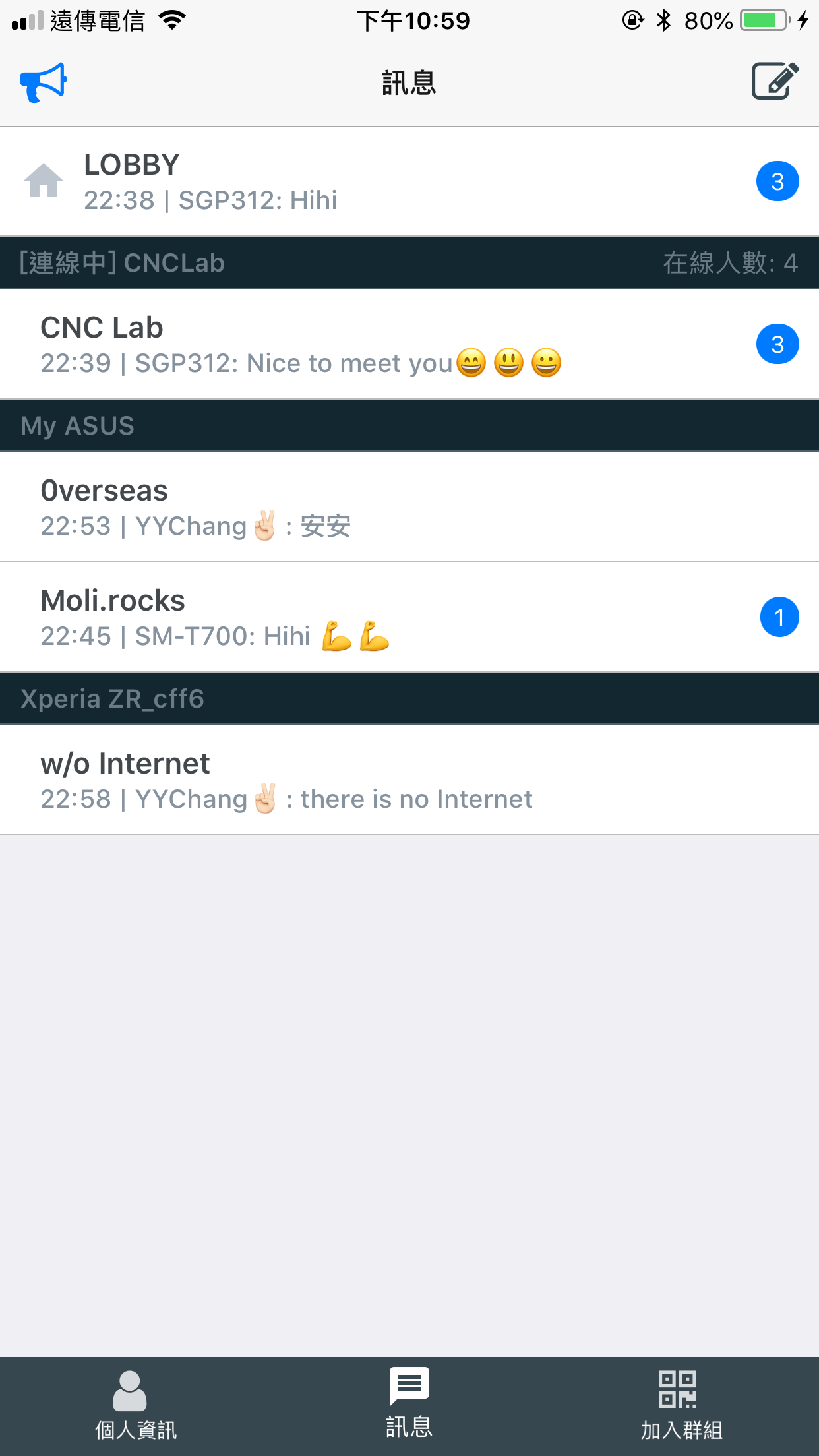The width and height of the screenshot is (819, 1456).
Task: Open the Overseas conversation
Action: [x=409, y=507]
